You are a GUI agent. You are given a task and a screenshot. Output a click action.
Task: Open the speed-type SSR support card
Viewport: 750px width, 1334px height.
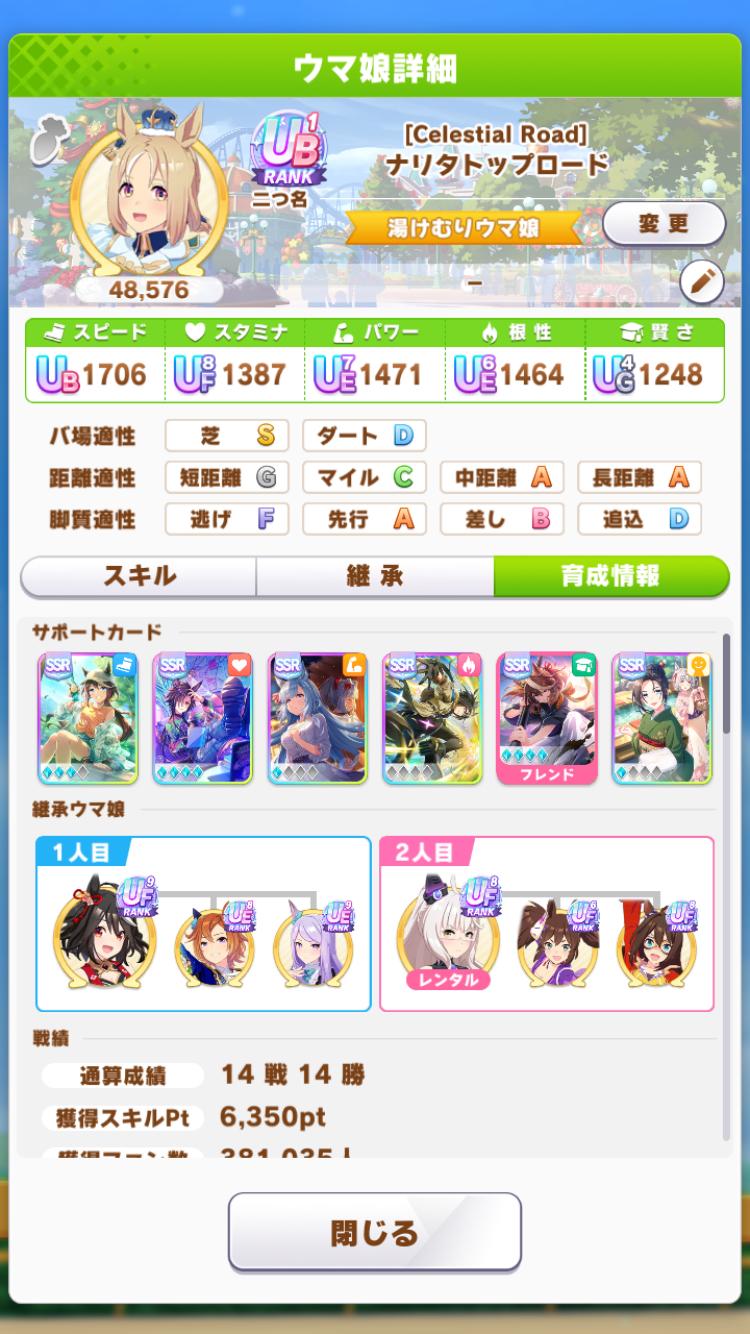click(88, 718)
